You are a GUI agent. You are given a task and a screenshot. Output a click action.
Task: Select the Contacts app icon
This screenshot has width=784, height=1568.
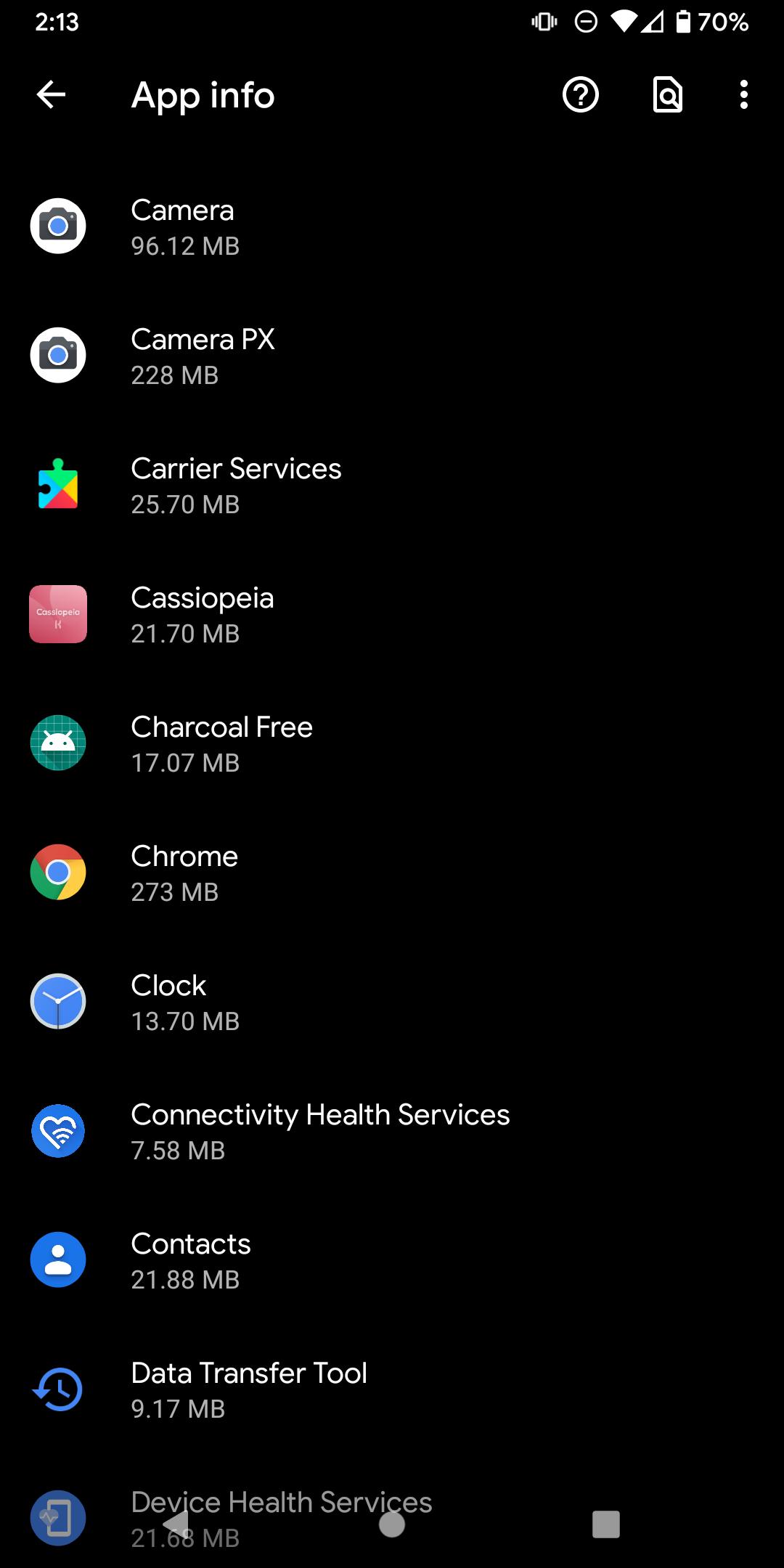(x=58, y=1260)
